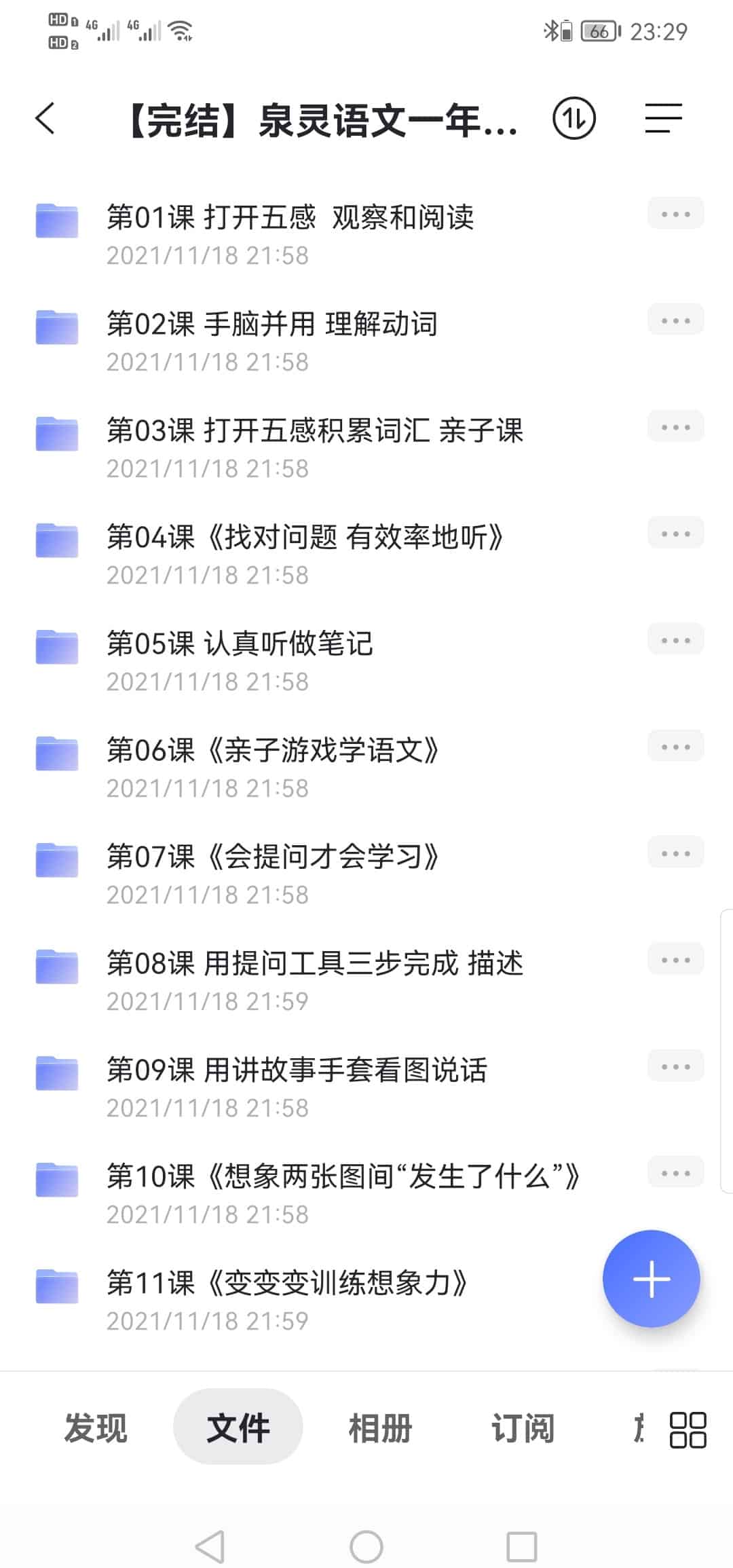This screenshot has width=733, height=1568.
Task: Tap the three dots beside 第07课
Action: pos(675,853)
